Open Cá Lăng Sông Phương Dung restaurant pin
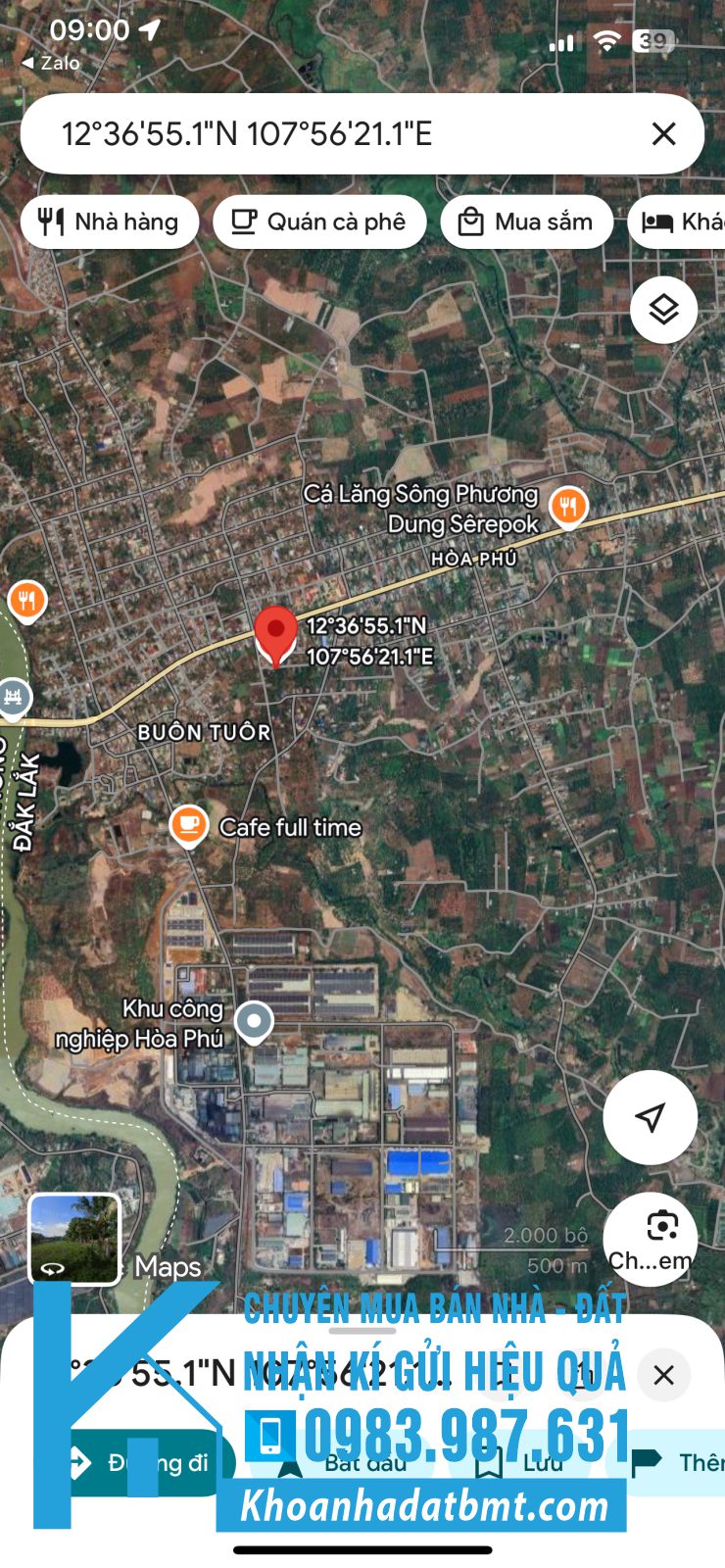 click(568, 507)
